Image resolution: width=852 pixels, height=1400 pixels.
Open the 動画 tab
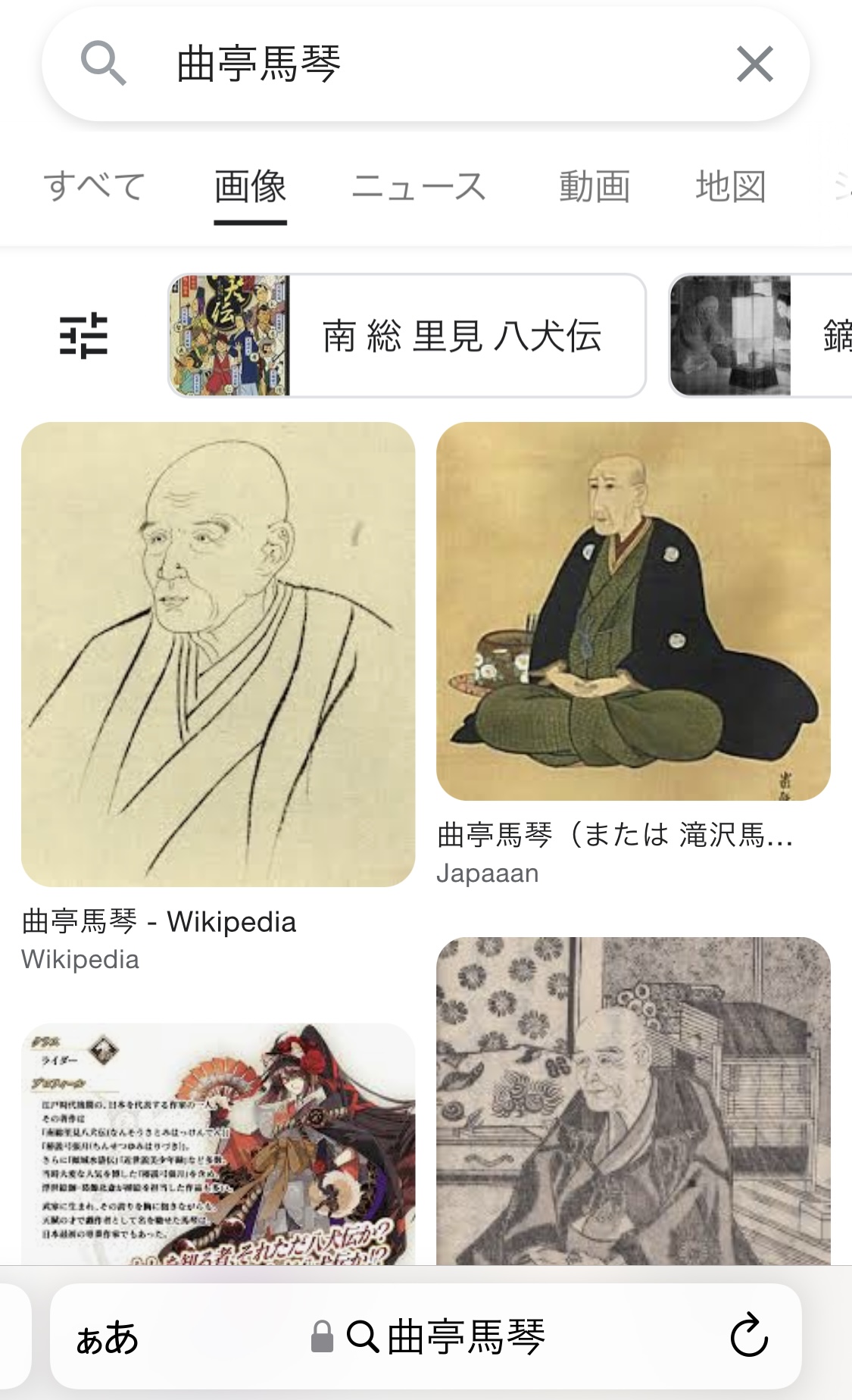click(x=594, y=186)
